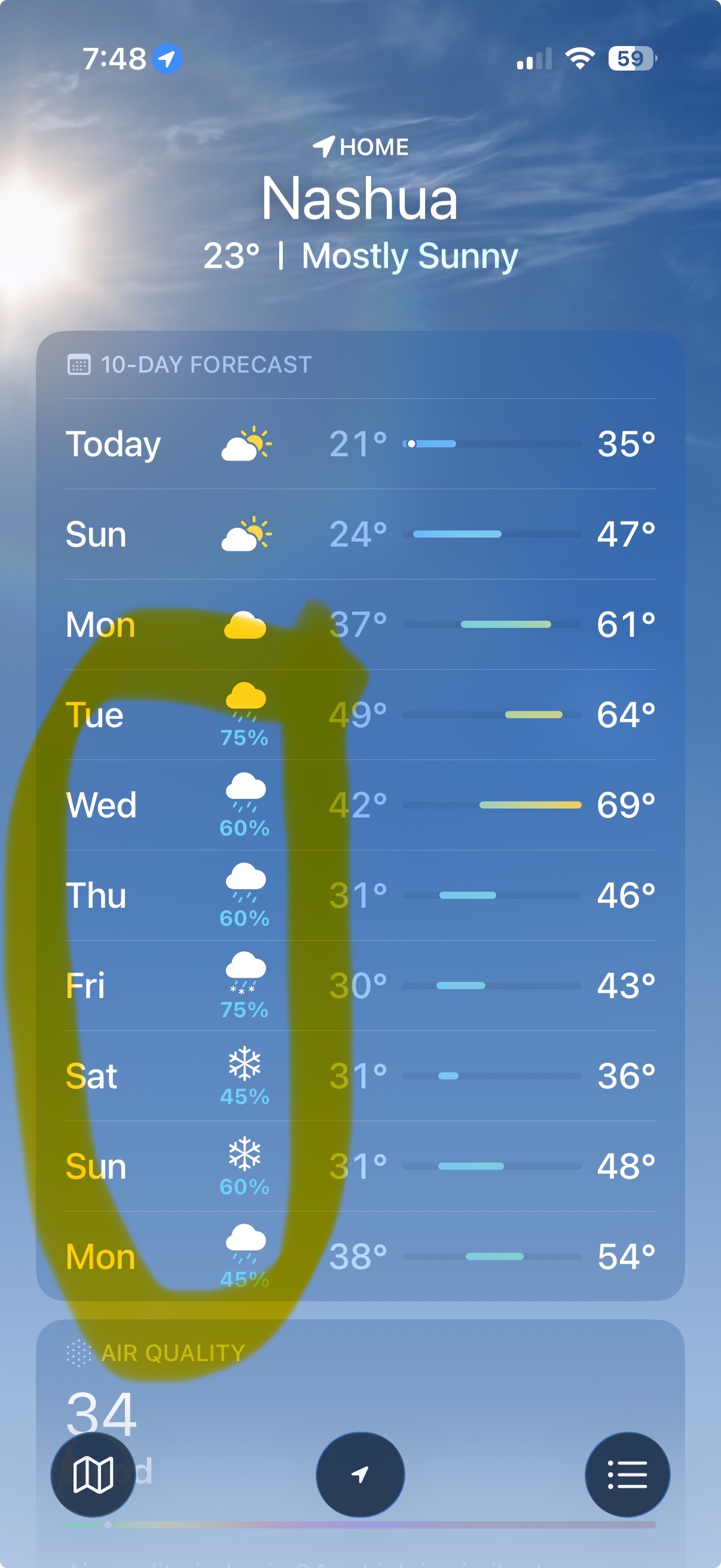View Sunday forecast with 47° high
This screenshot has width=721, height=1568.
tap(360, 535)
